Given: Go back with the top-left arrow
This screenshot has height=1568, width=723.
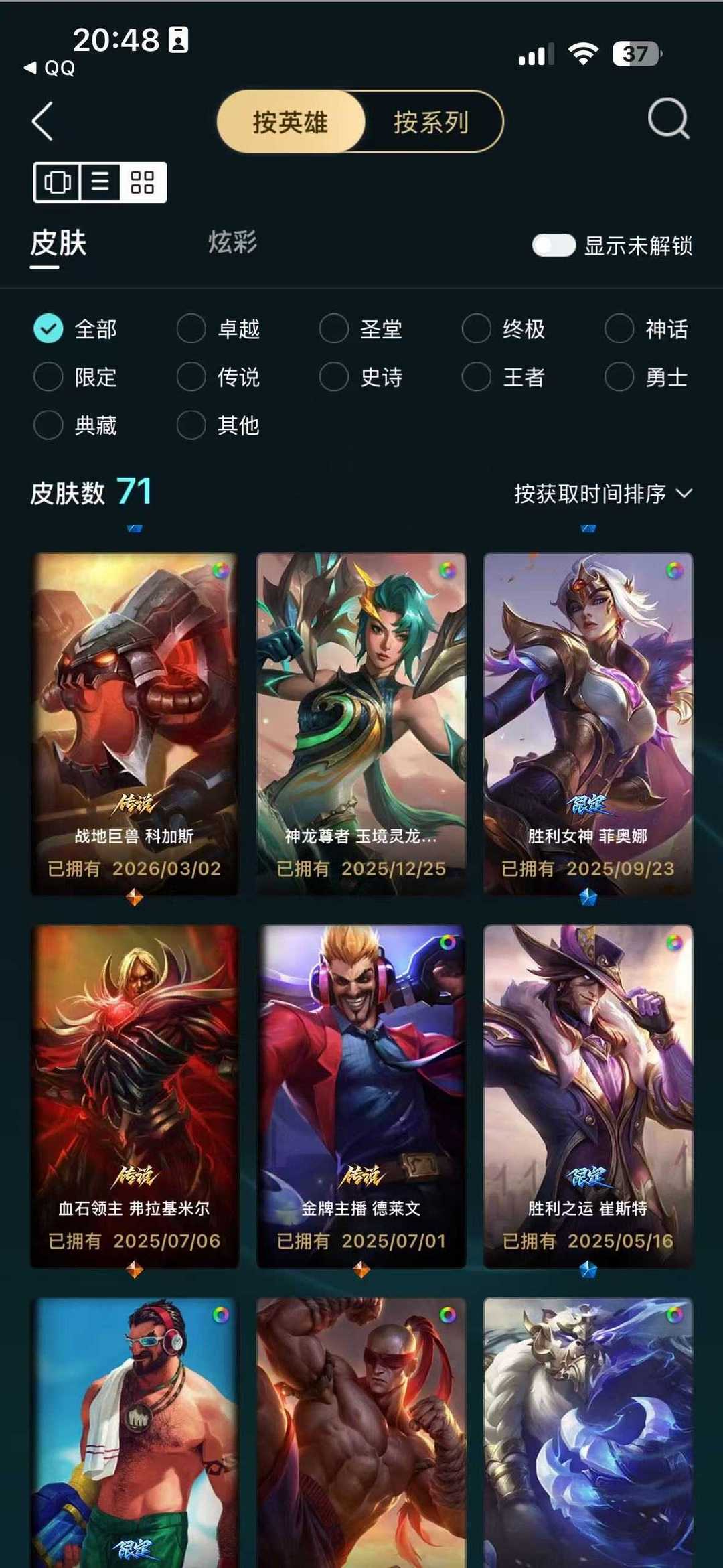Looking at the screenshot, I should [42, 122].
